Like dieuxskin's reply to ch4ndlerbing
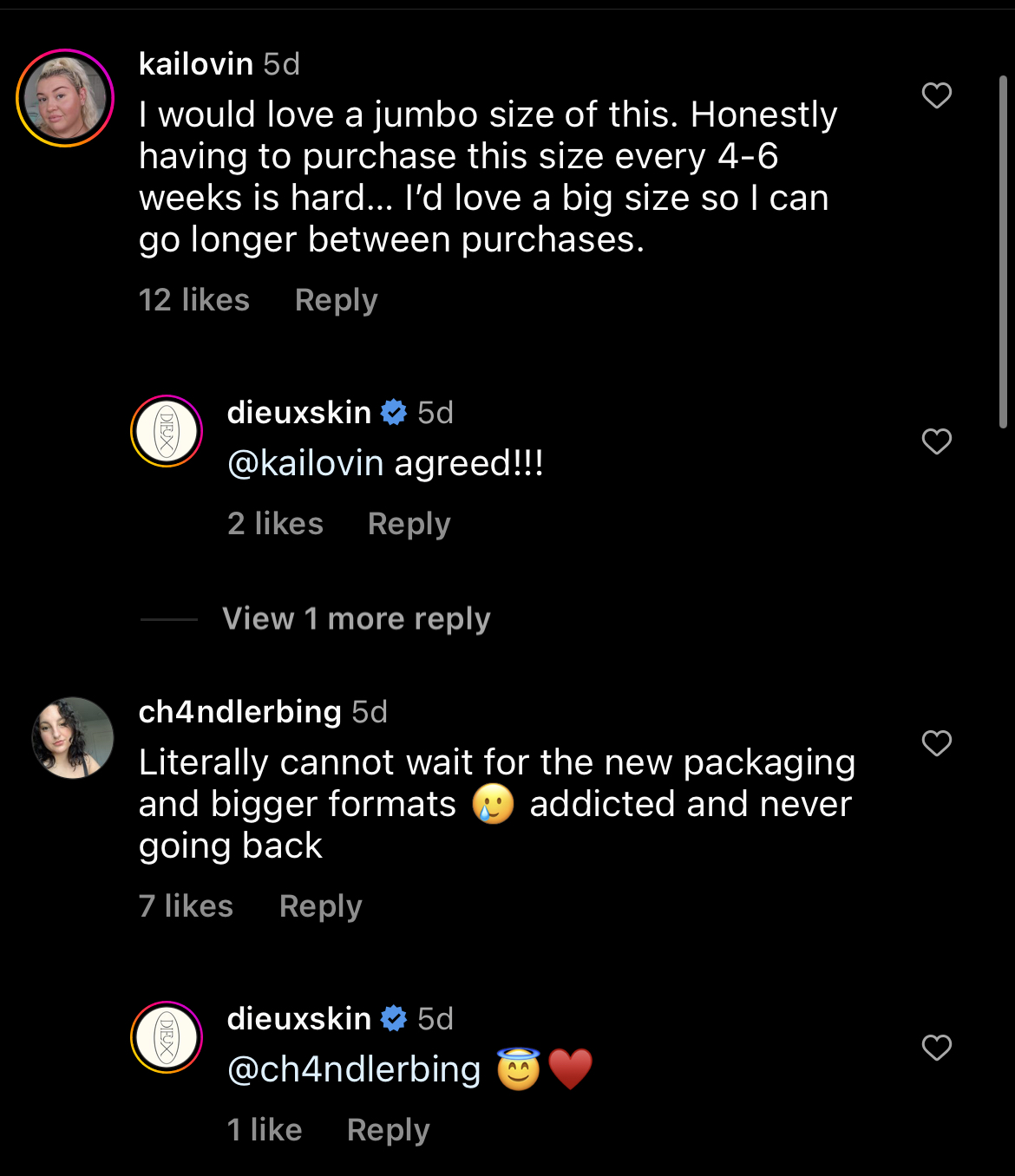This screenshot has height=1176, width=1015. pos(936,1048)
